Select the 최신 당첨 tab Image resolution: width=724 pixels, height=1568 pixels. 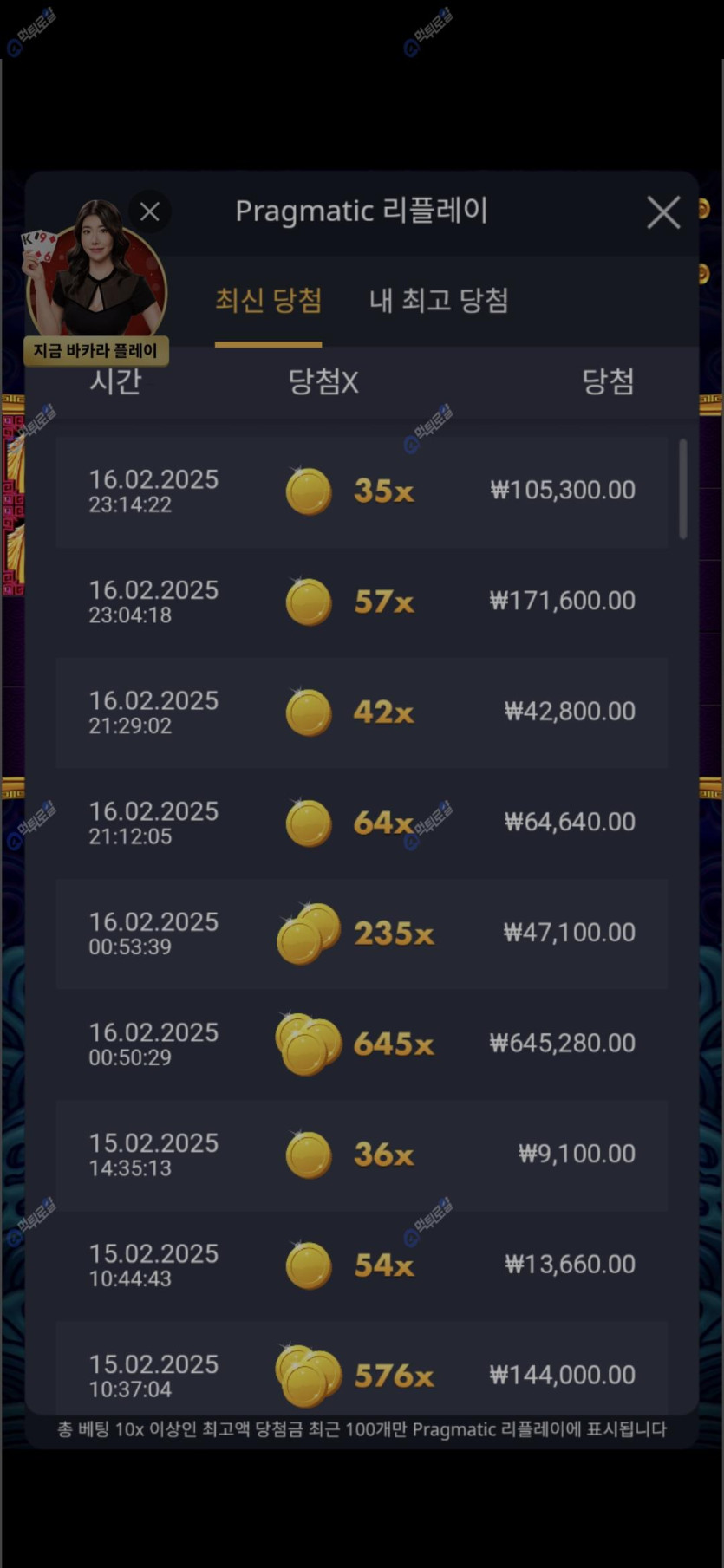268,301
